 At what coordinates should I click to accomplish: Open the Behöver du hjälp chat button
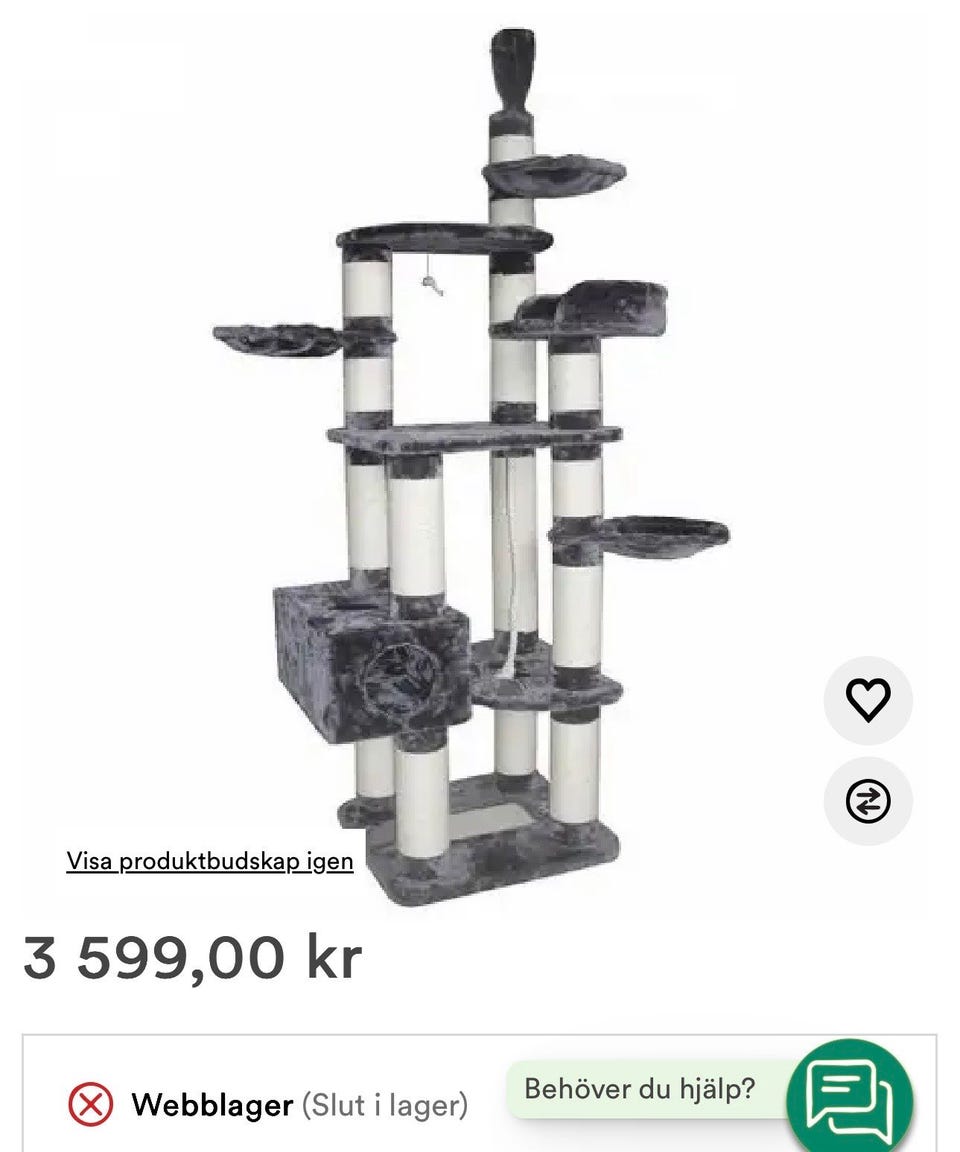(849, 1095)
